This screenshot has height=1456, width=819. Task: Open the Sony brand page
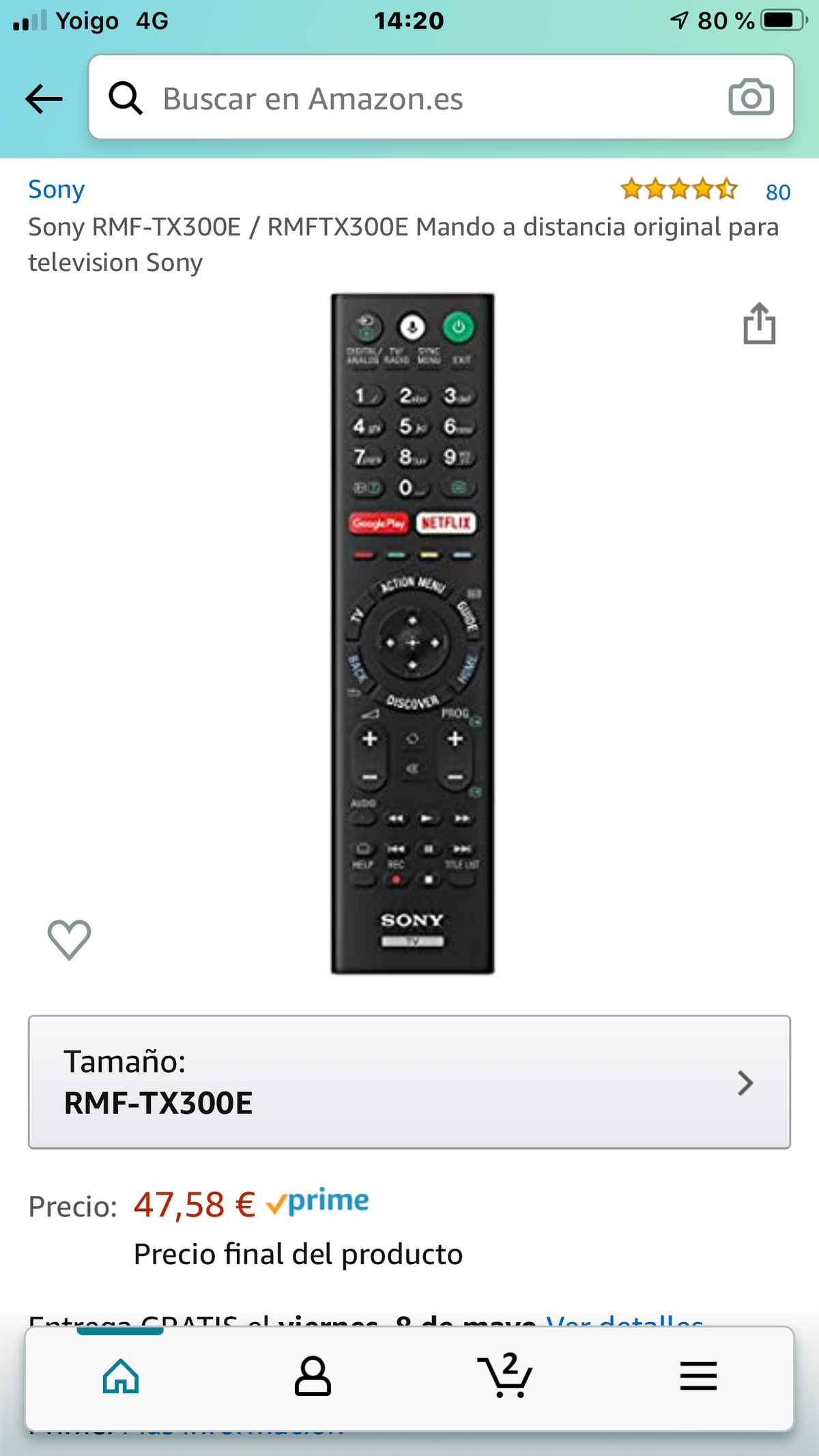coord(55,189)
